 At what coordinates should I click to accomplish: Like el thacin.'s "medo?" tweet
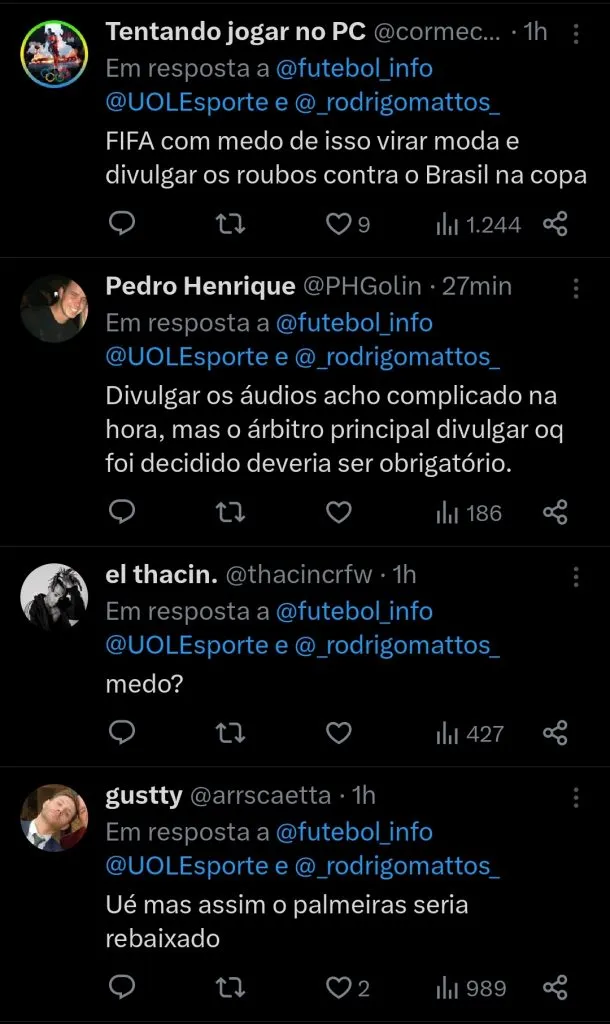click(x=339, y=734)
